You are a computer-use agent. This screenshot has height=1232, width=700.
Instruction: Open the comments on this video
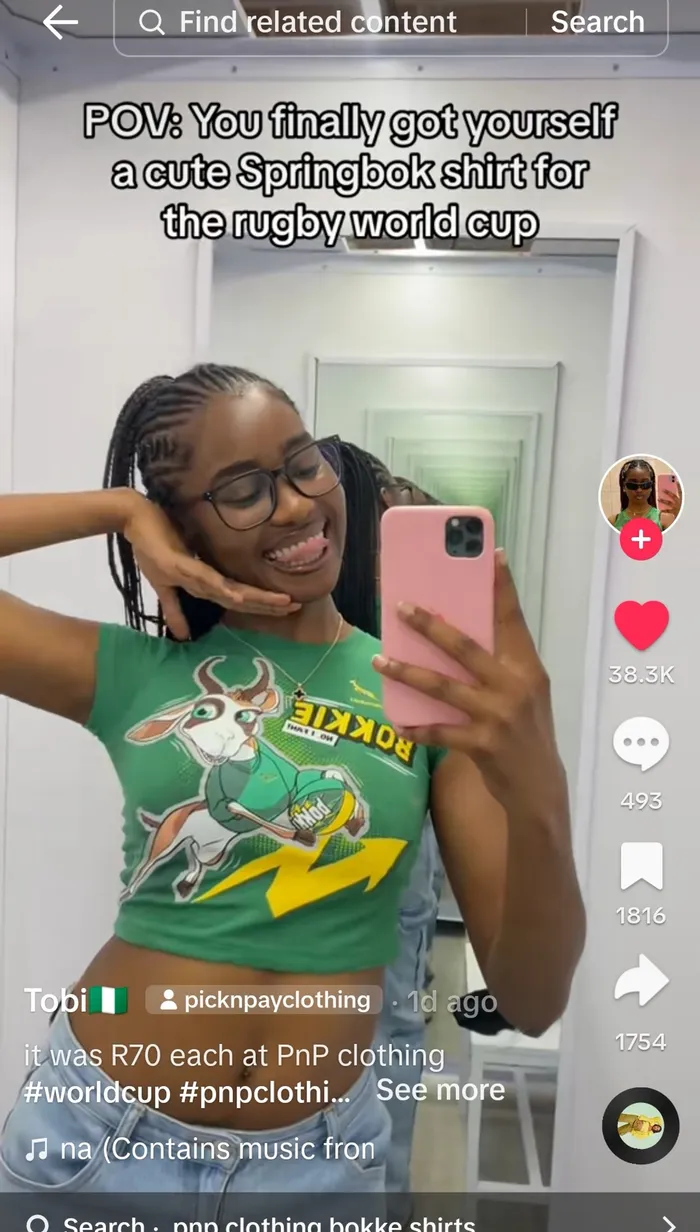[x=641, y=746]
